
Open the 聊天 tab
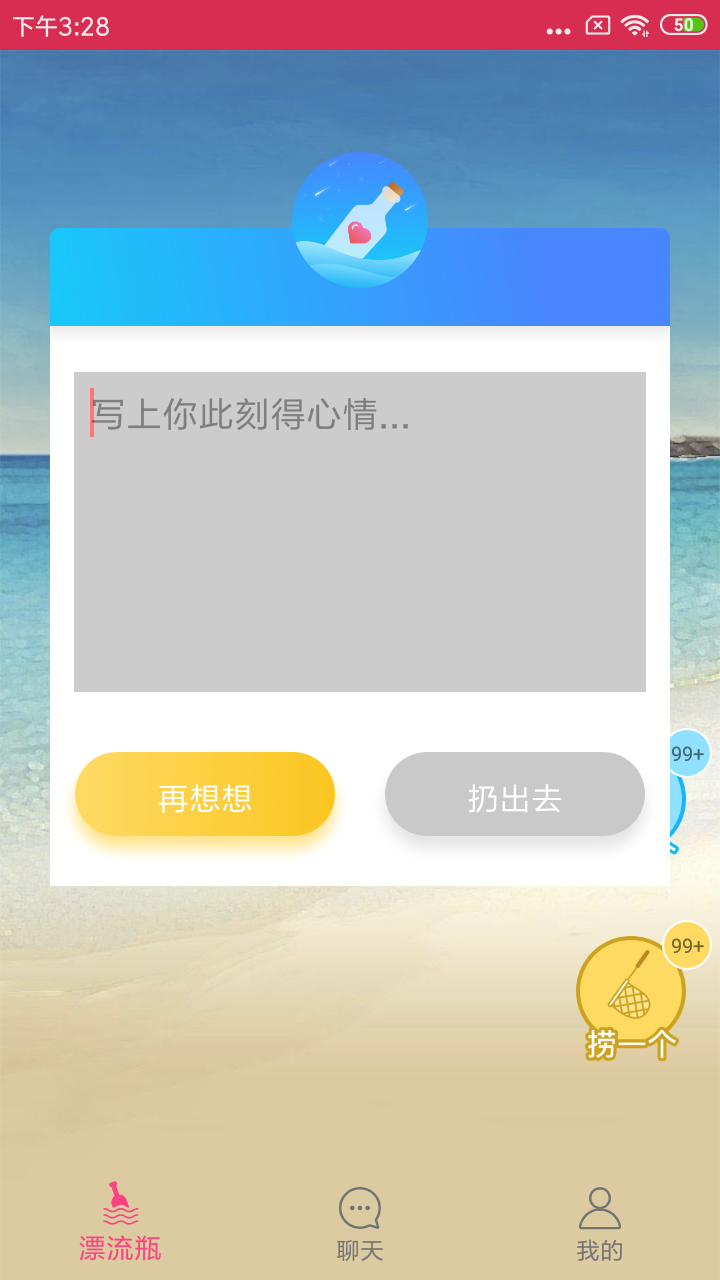point(360,1224)
